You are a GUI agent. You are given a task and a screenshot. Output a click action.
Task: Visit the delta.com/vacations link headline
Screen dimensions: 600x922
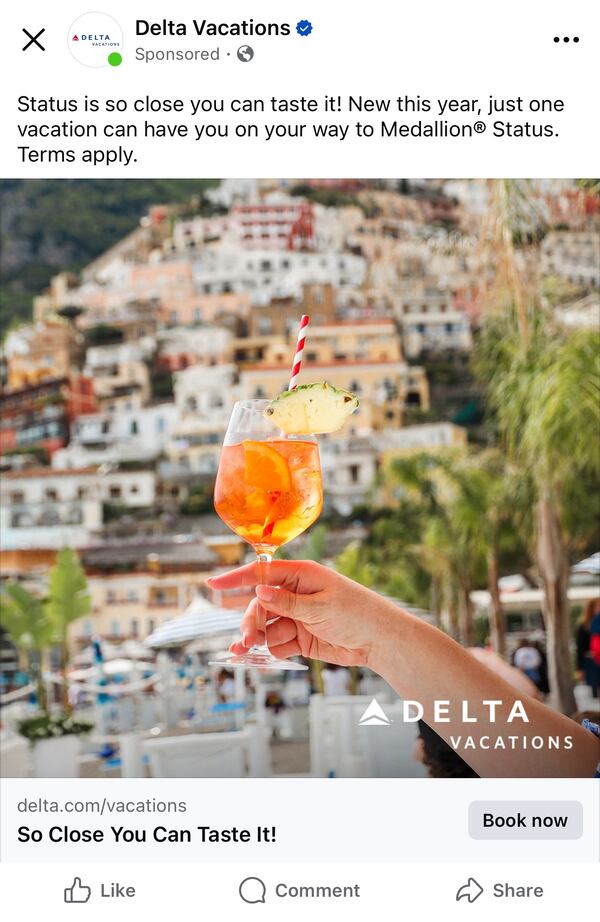(x=147, y=834)
